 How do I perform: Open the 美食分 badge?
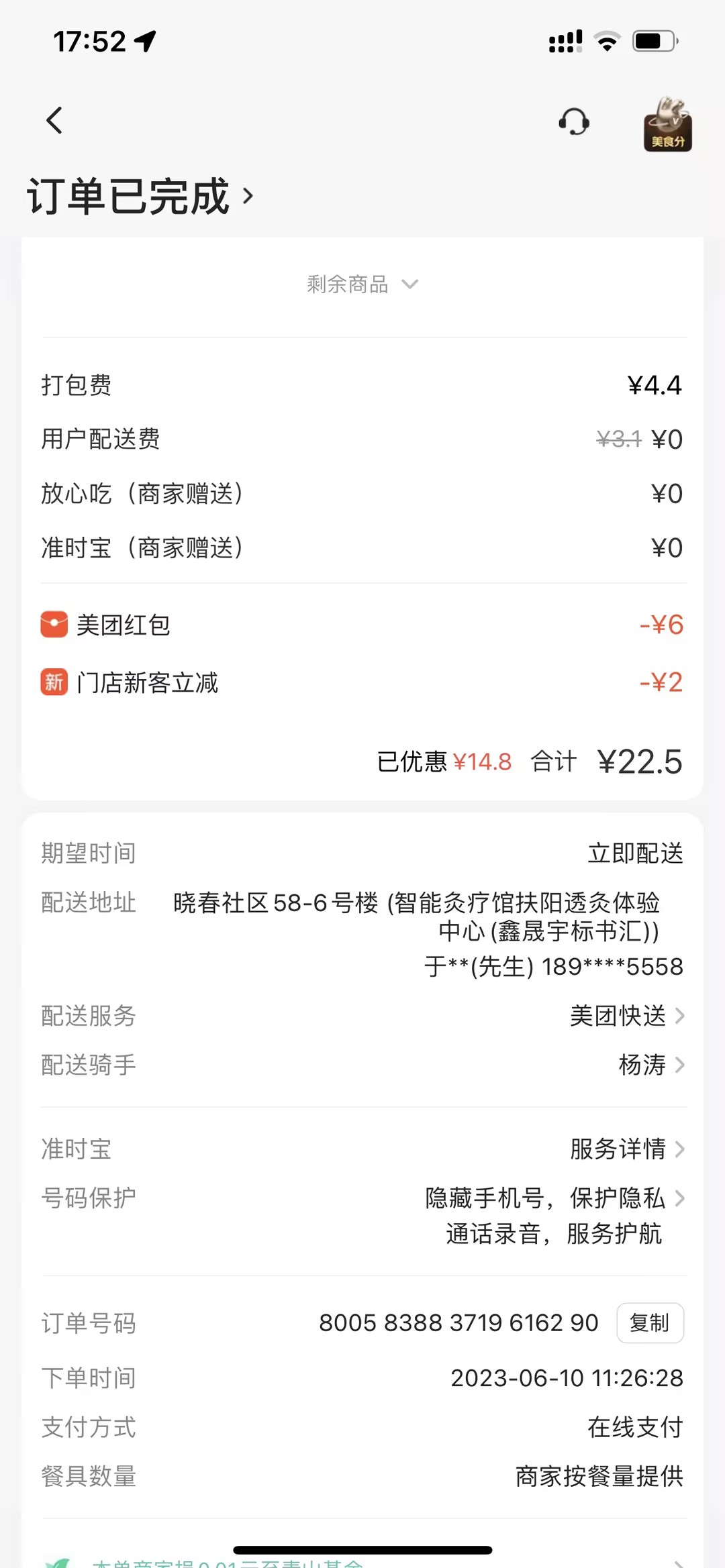[x=667, y=125]
